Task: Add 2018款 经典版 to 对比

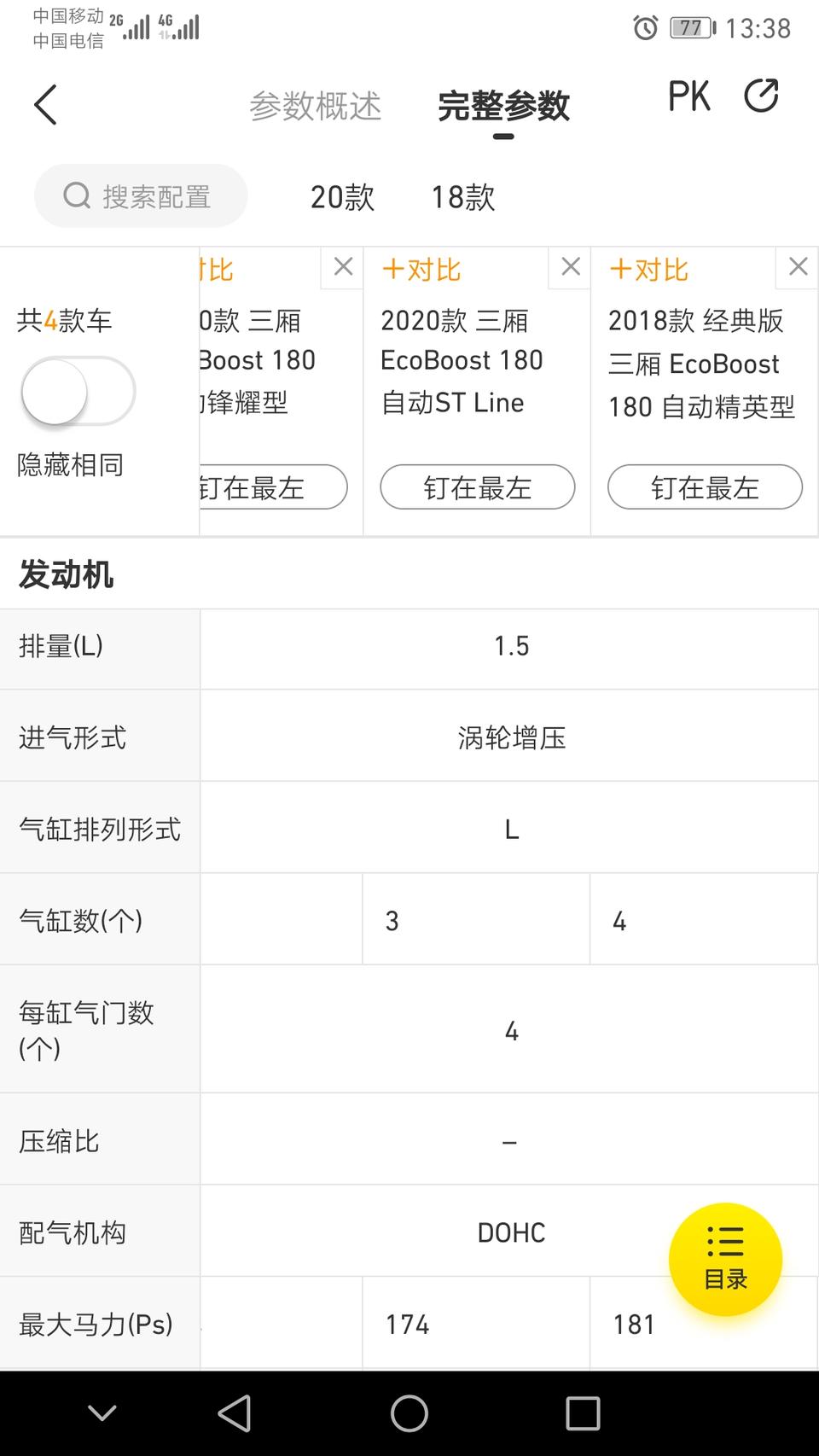Action: [x=648, y=270]
